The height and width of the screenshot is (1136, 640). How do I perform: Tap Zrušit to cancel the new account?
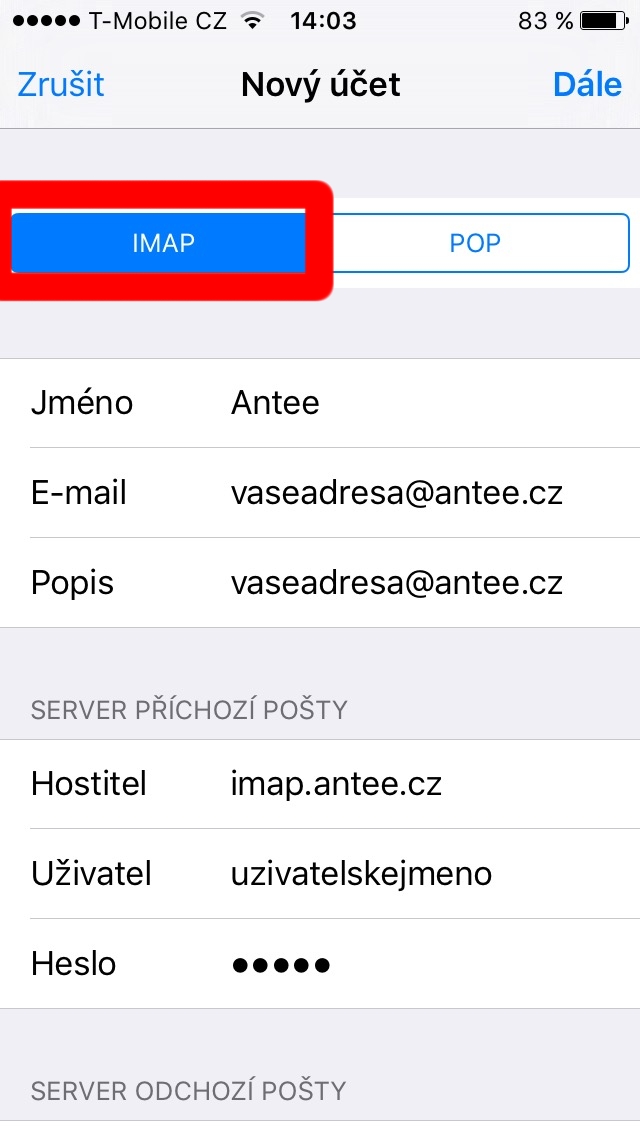tap(61, 85)
